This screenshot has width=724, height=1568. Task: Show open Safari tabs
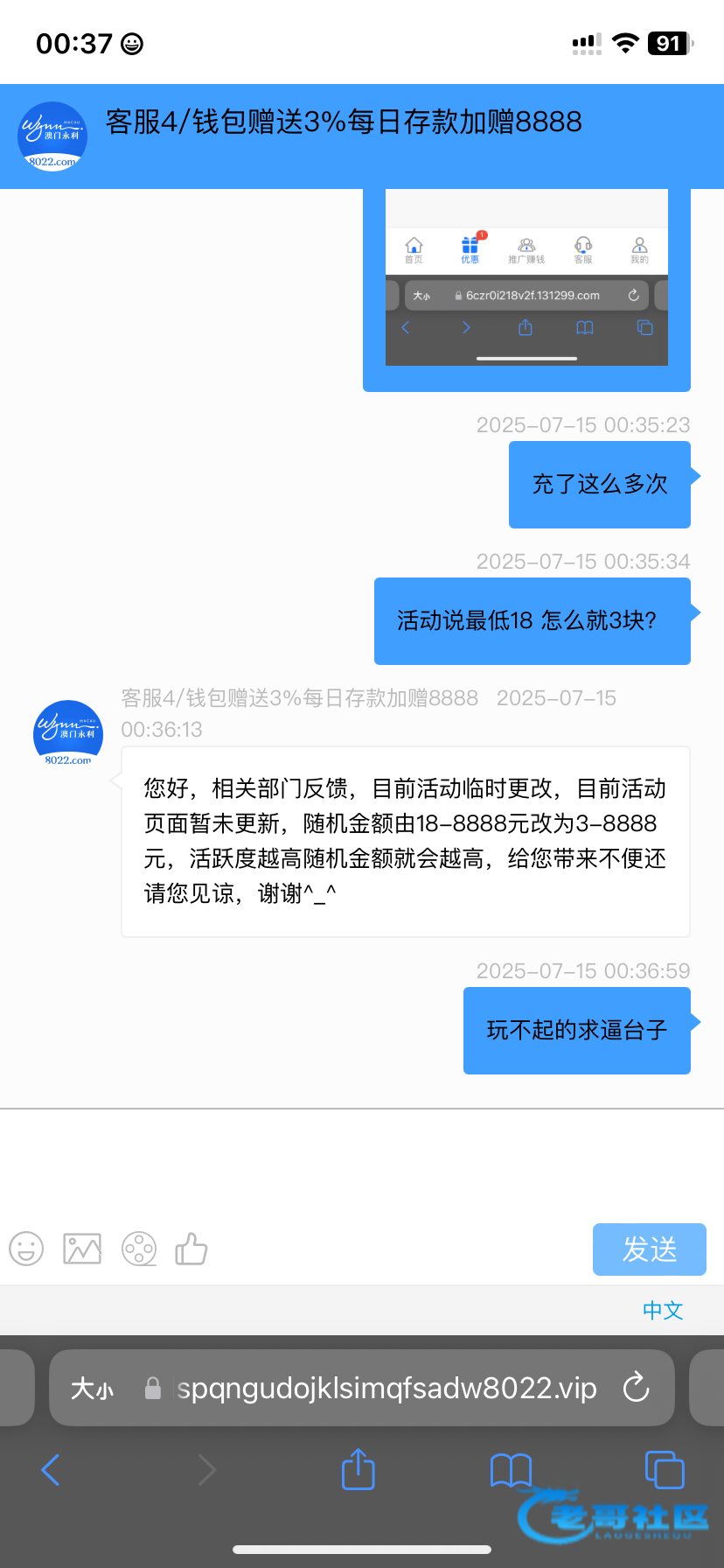click(664, 1470)
